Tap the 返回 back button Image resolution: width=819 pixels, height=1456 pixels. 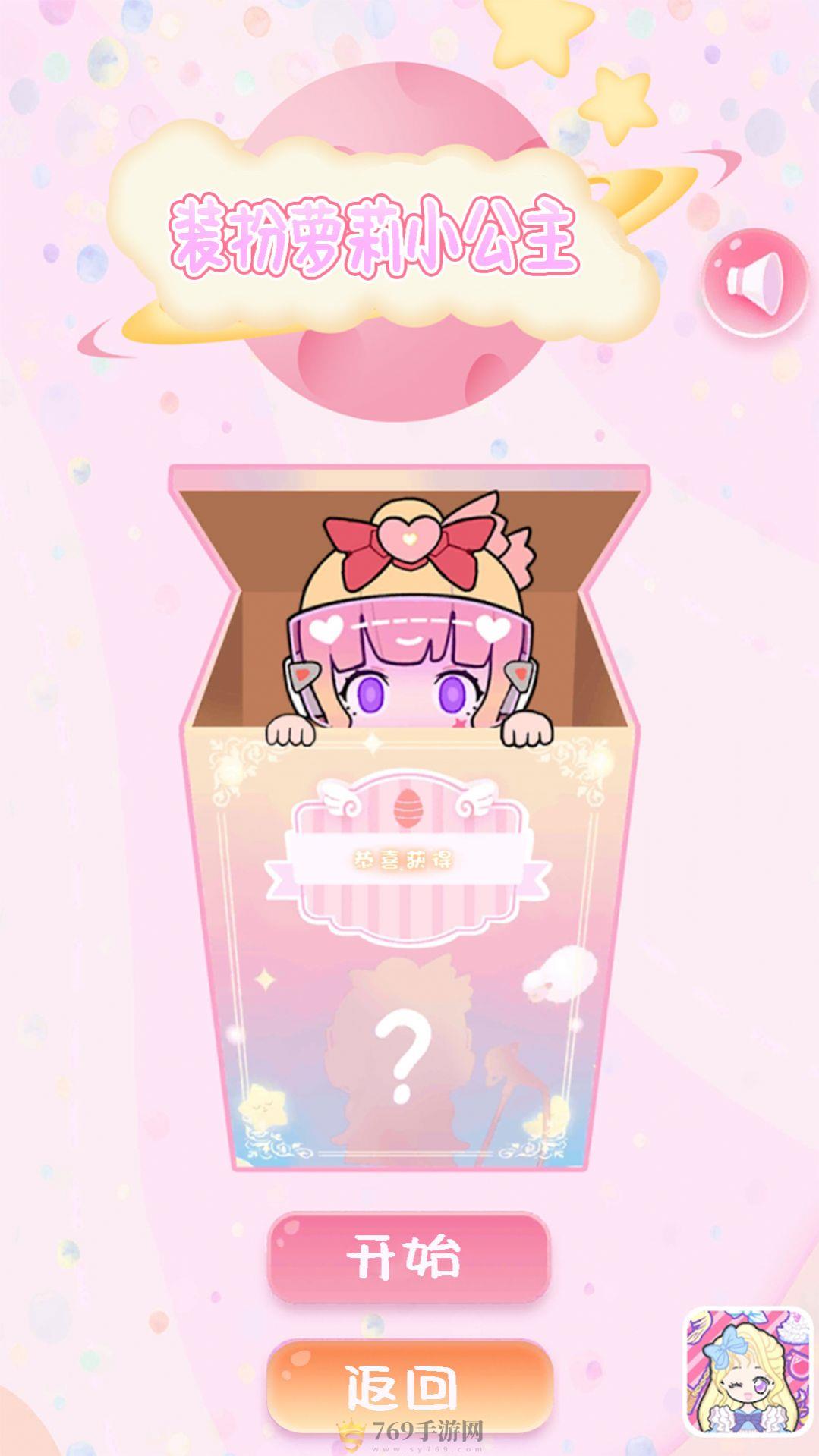tap(408, 1385)
